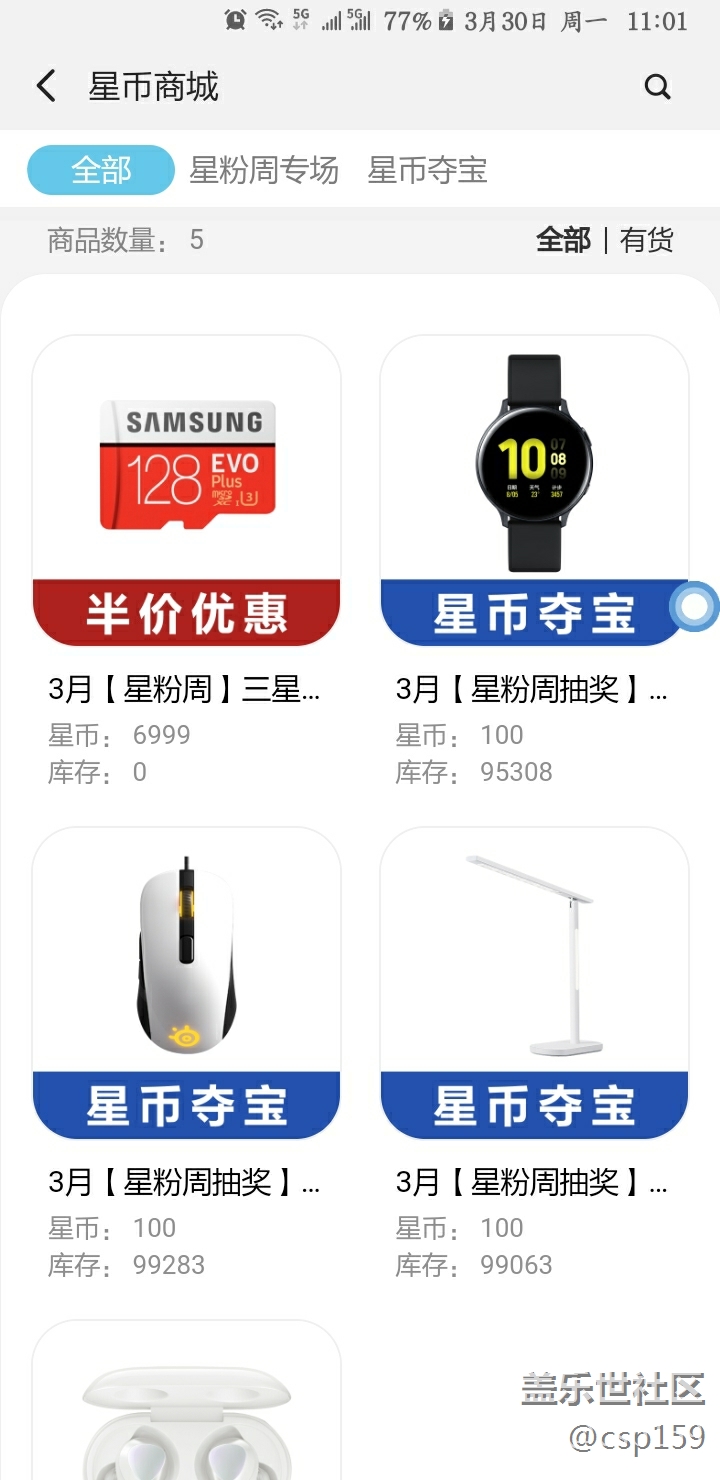Open the search icon
The image size is (720, 1480).
(x=657, y=87)
